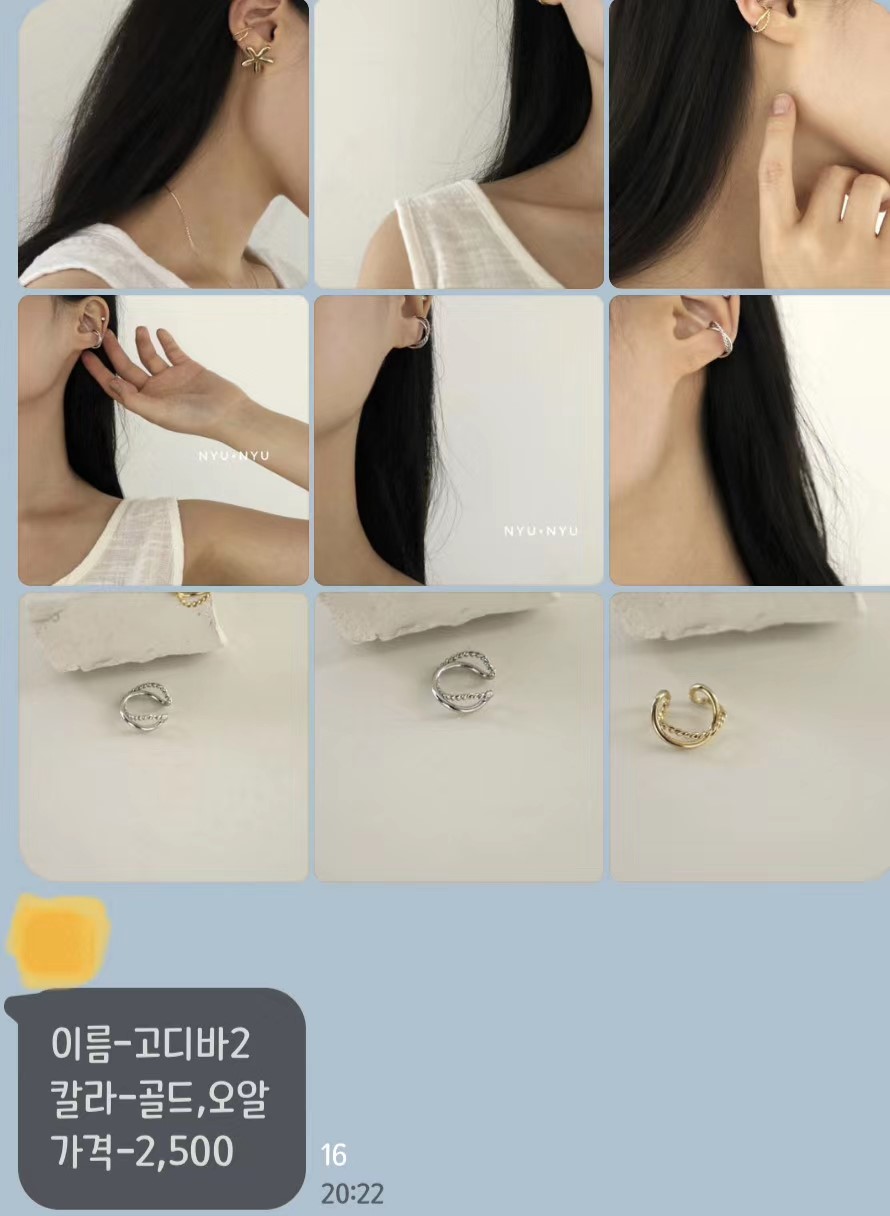This screenshot has width=890, height=1216.
Task: Open the silver cuff photo with gold piece above
Action: tap(163, 737)
